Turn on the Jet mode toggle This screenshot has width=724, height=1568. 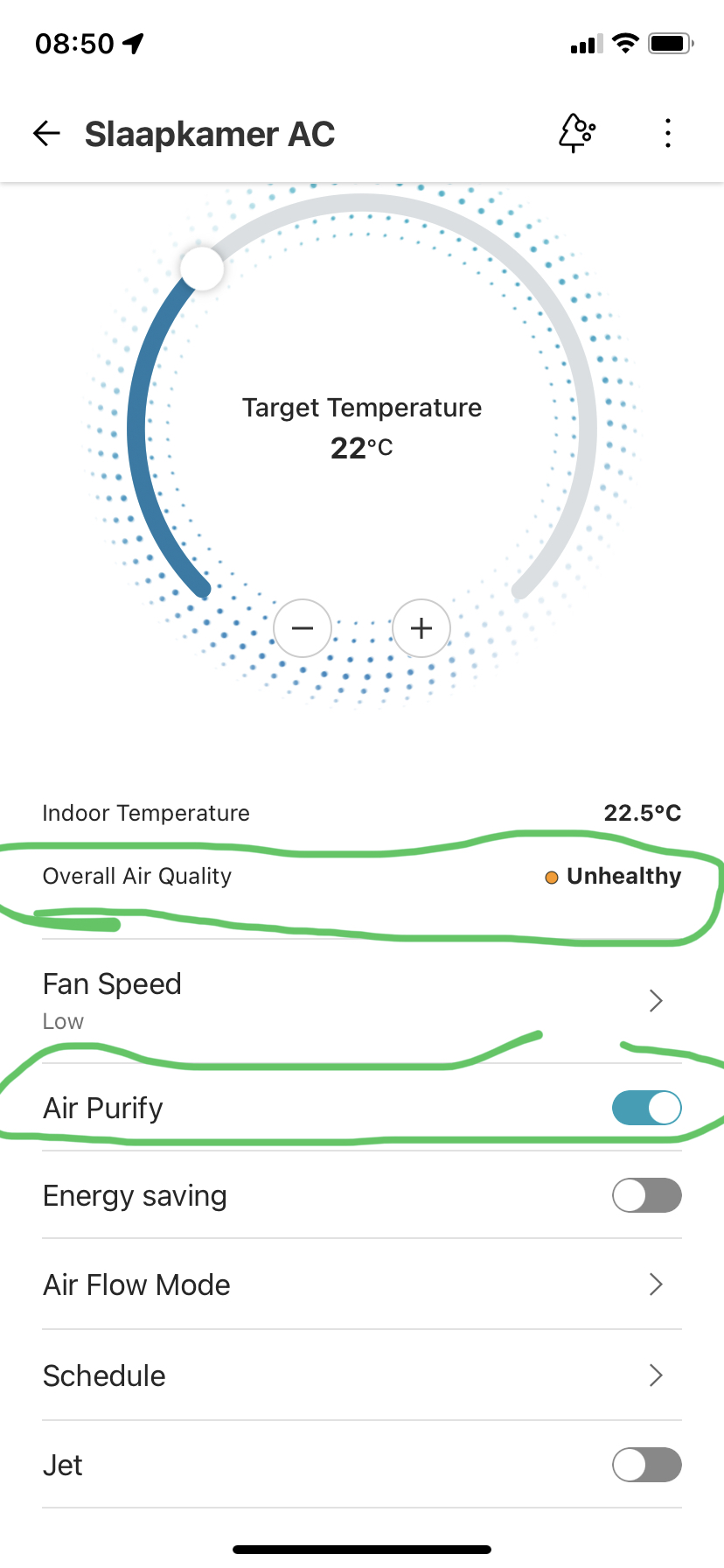(646, 1465)
